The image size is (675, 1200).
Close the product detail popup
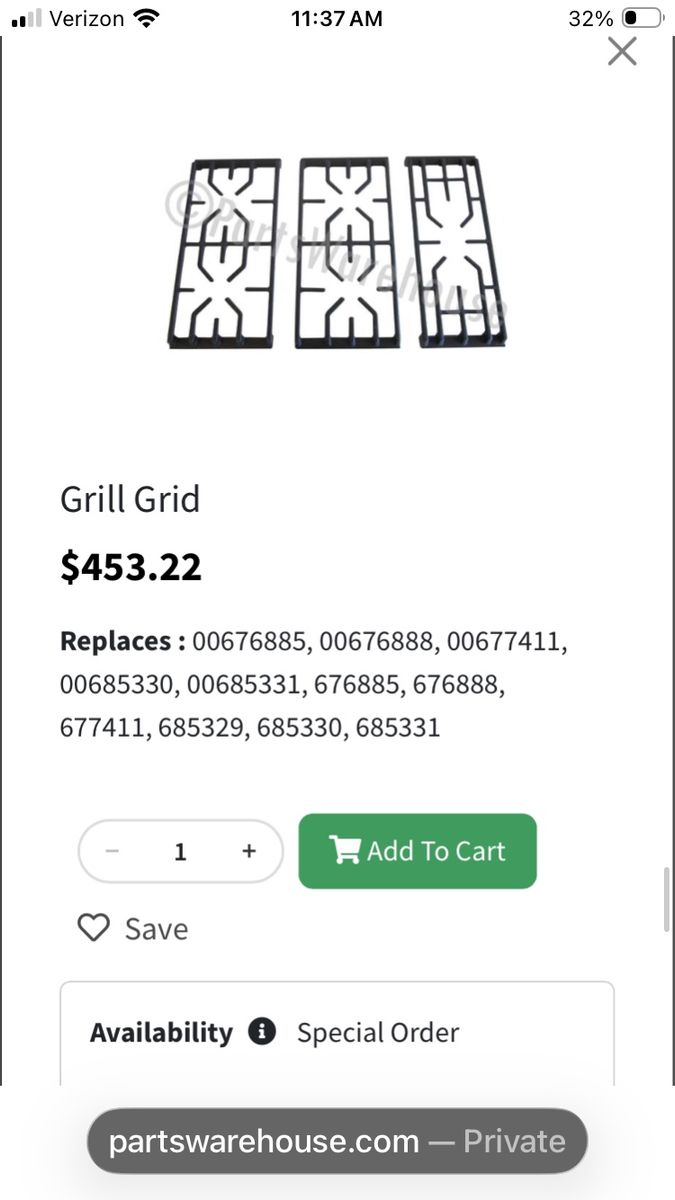[622, 51]
